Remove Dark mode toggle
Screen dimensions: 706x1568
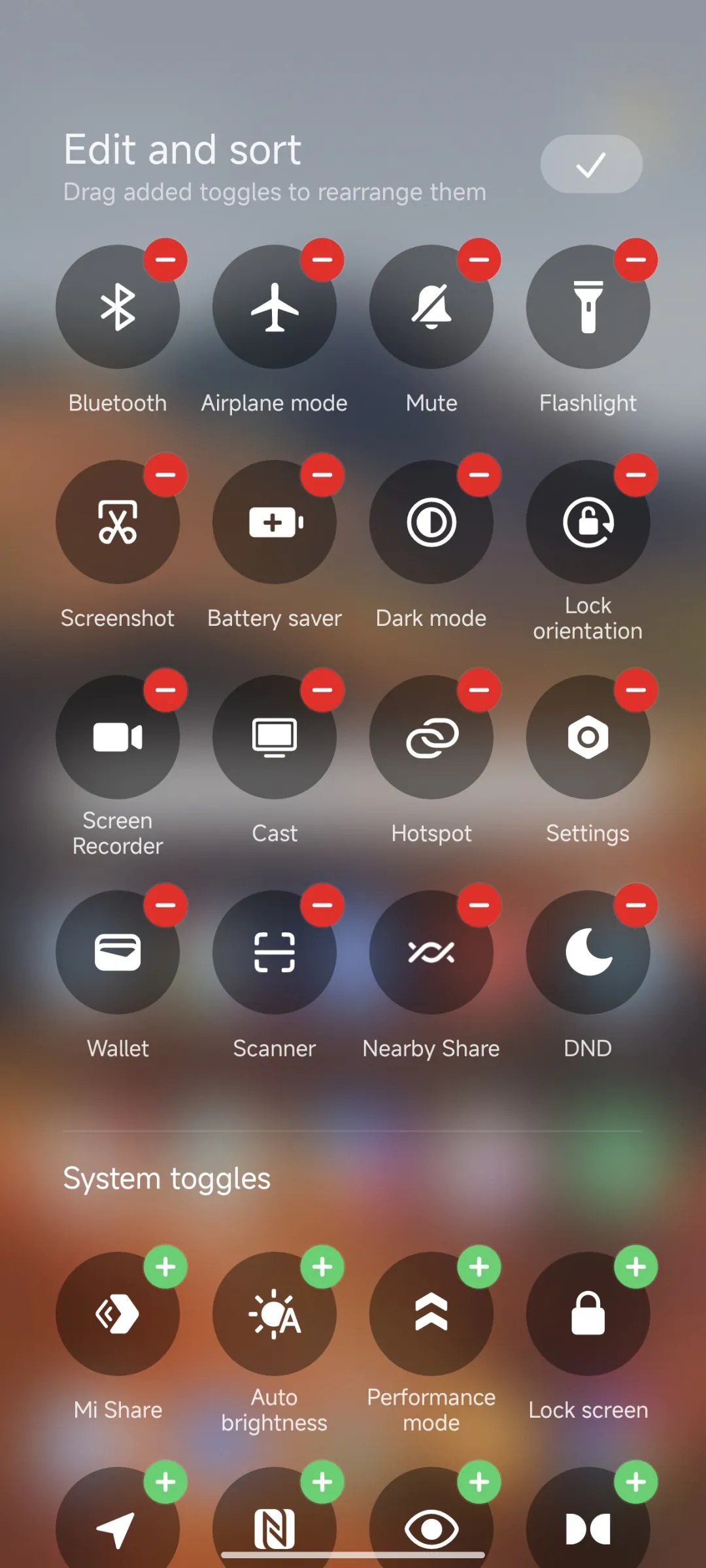click(479, 475)
